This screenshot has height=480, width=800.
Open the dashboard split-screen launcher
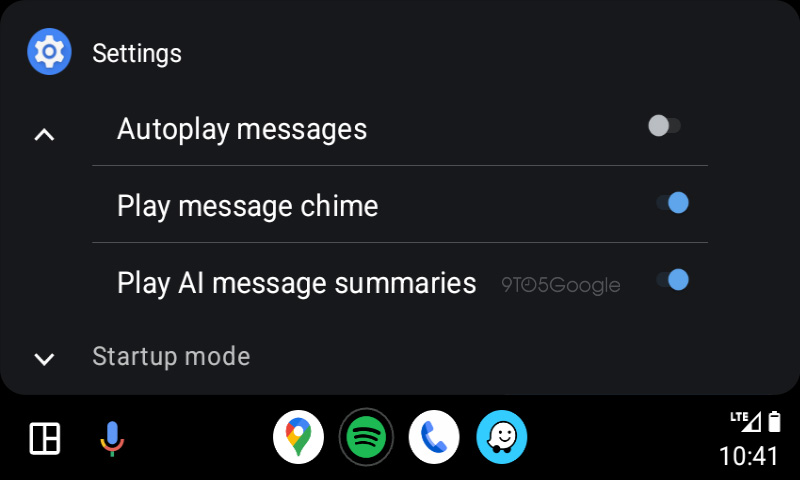click(45, 438)
